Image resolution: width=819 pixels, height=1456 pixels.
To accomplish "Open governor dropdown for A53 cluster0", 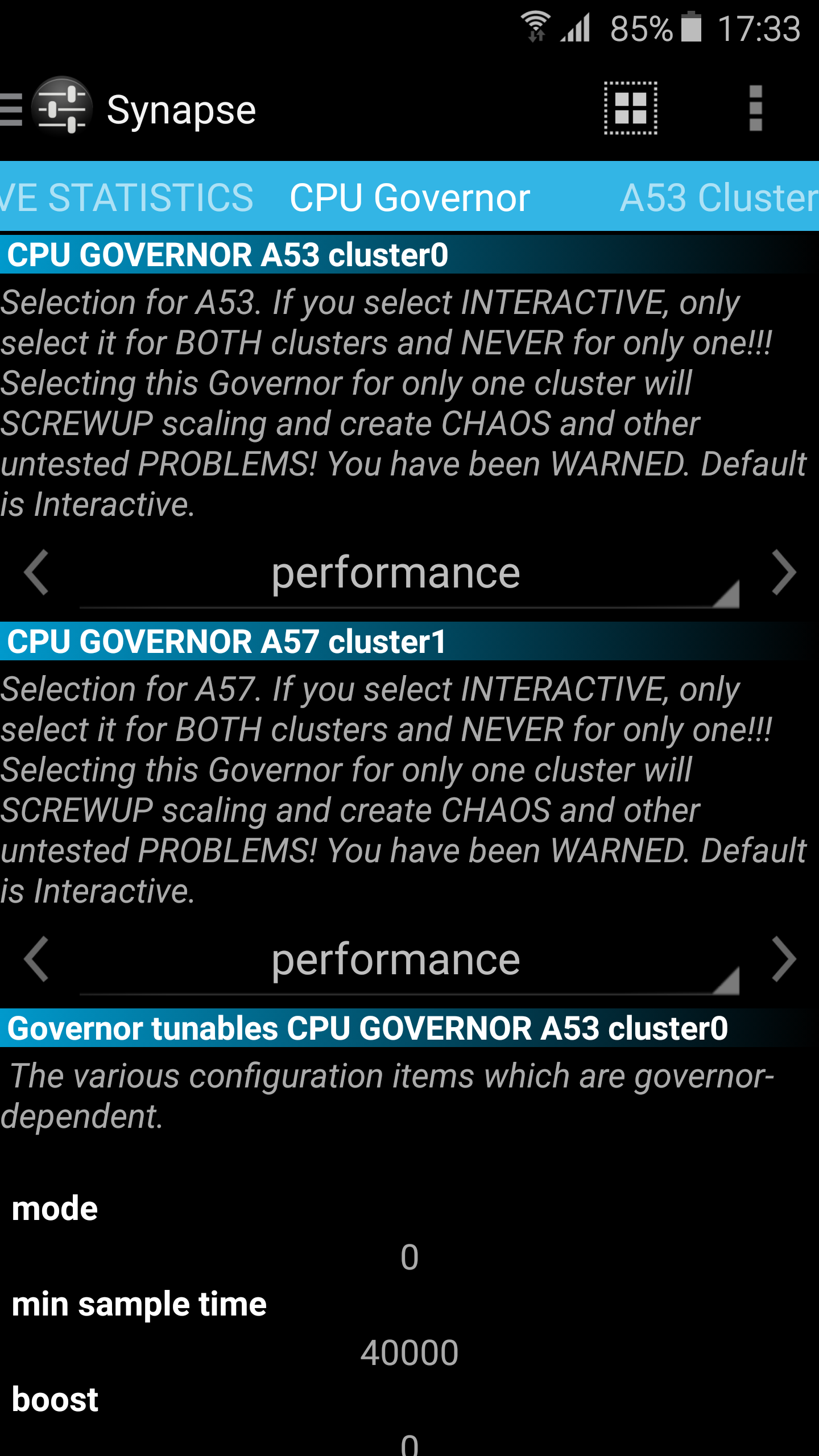I will (x=409, y=573).
